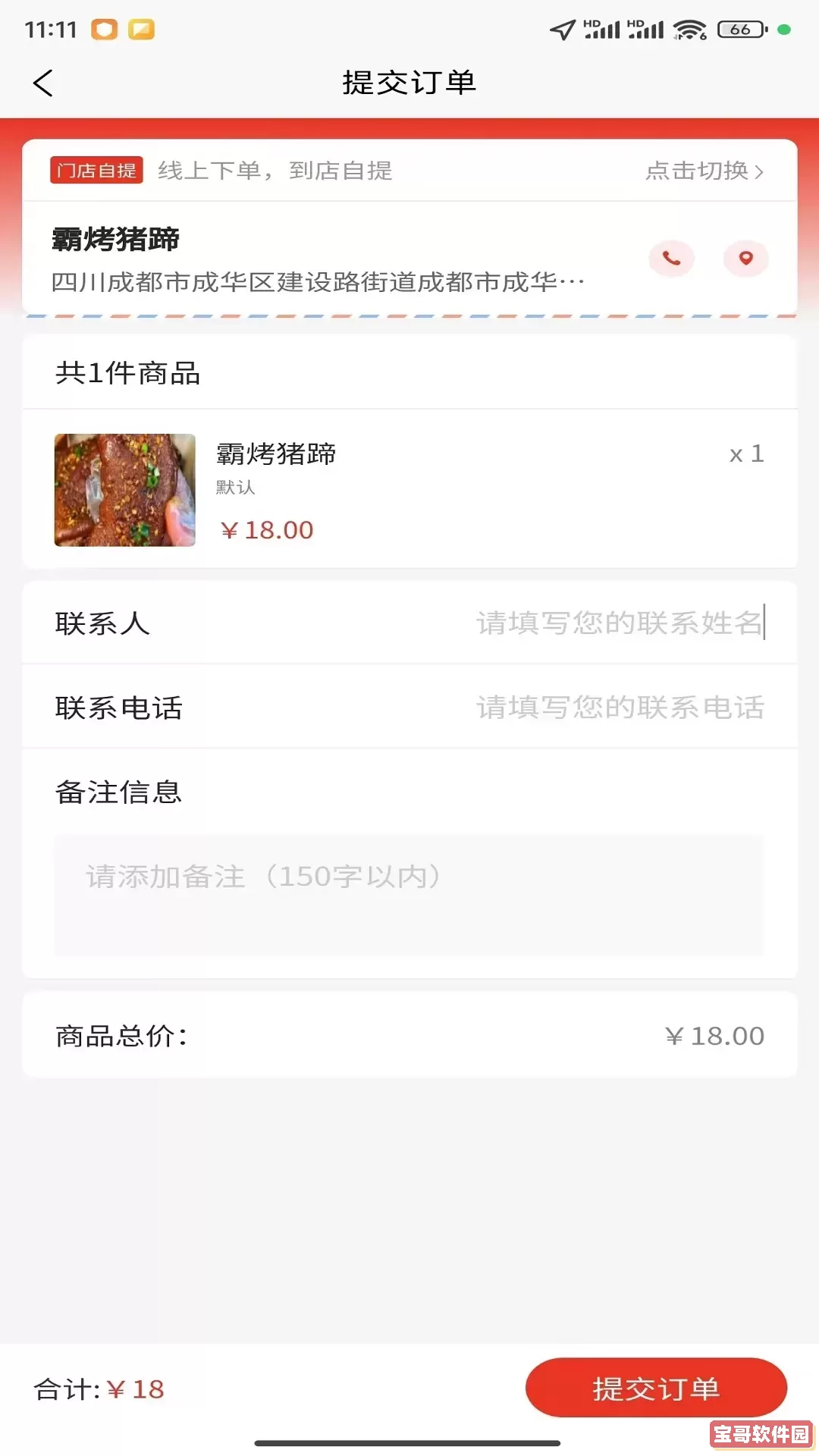Call the store via phone icon
The width and height of the screenshot is (819, 1456).
[672, 259]
